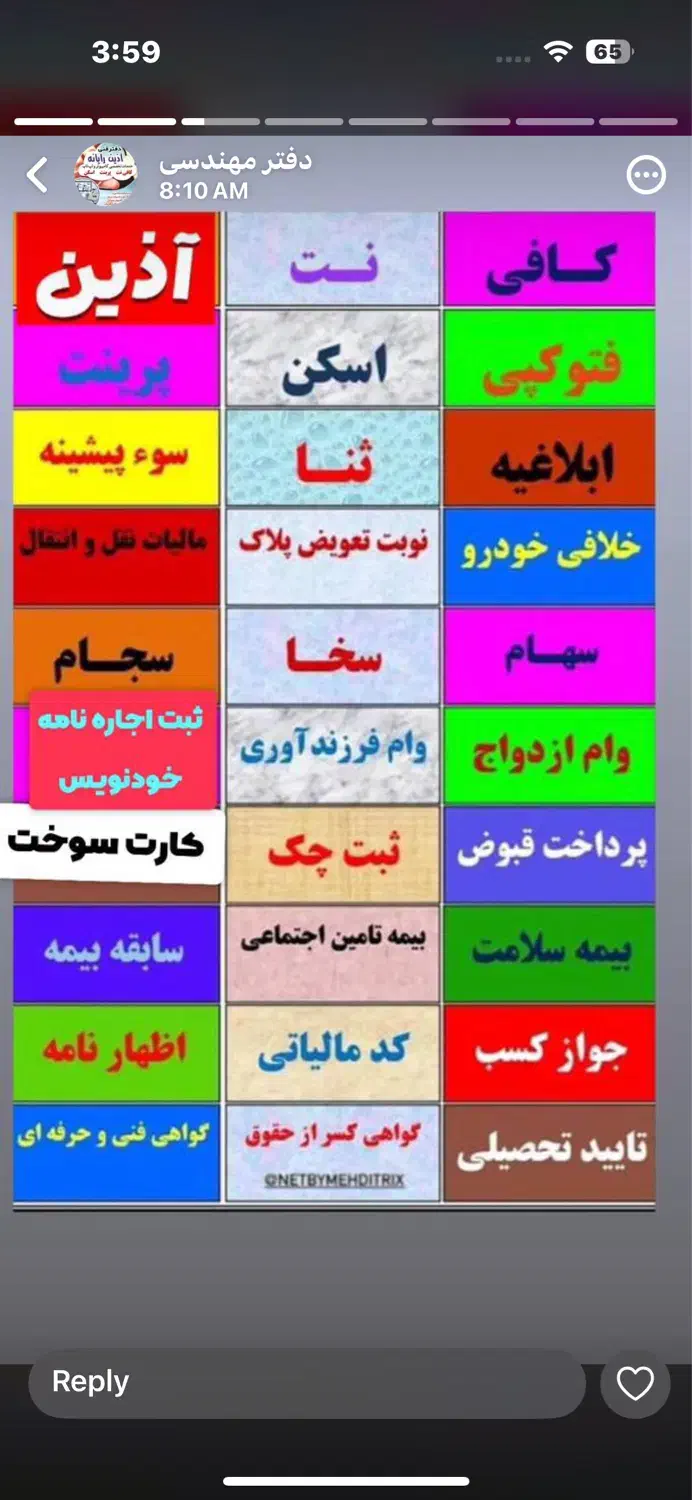This screenshot has height=1500, width=692.
Task: Open دفتر مهندسی profile picture
Action: tap(105, 176)
